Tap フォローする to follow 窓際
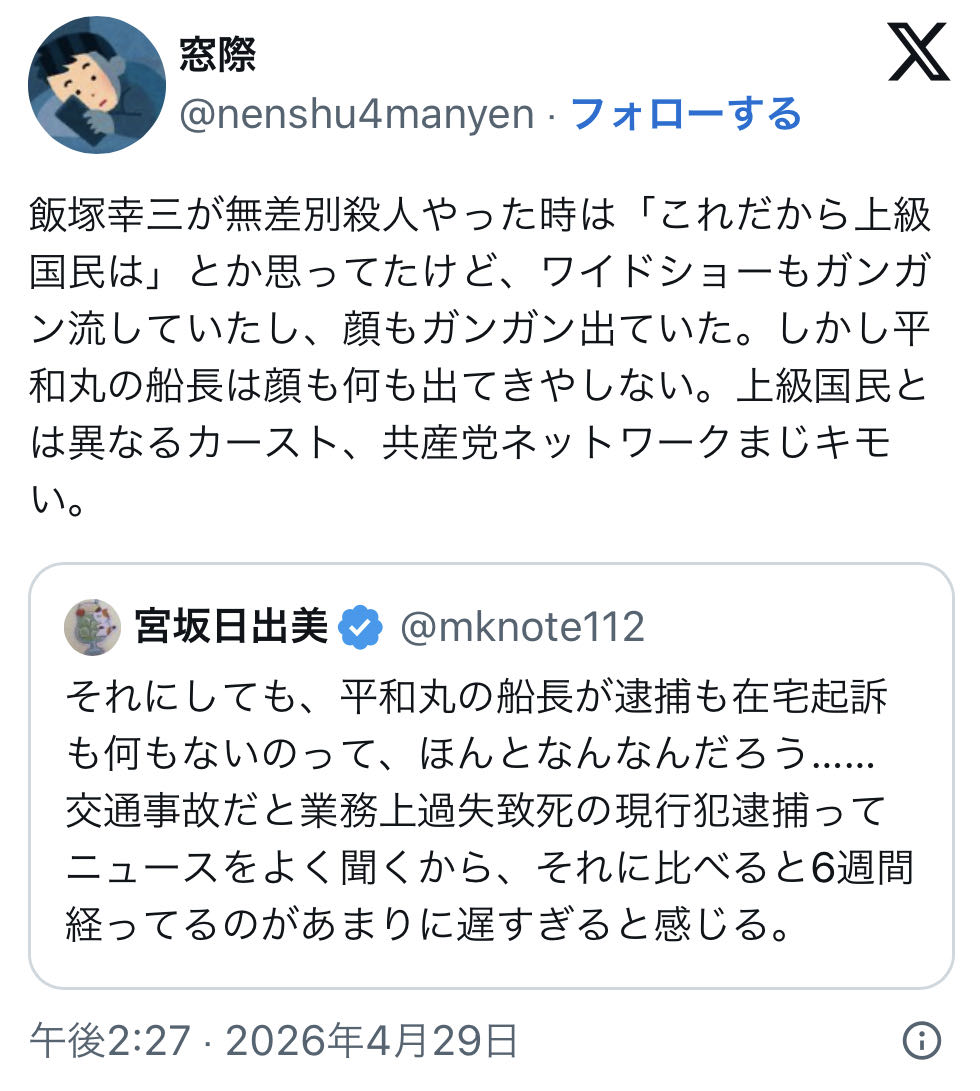 coord(685,115)
